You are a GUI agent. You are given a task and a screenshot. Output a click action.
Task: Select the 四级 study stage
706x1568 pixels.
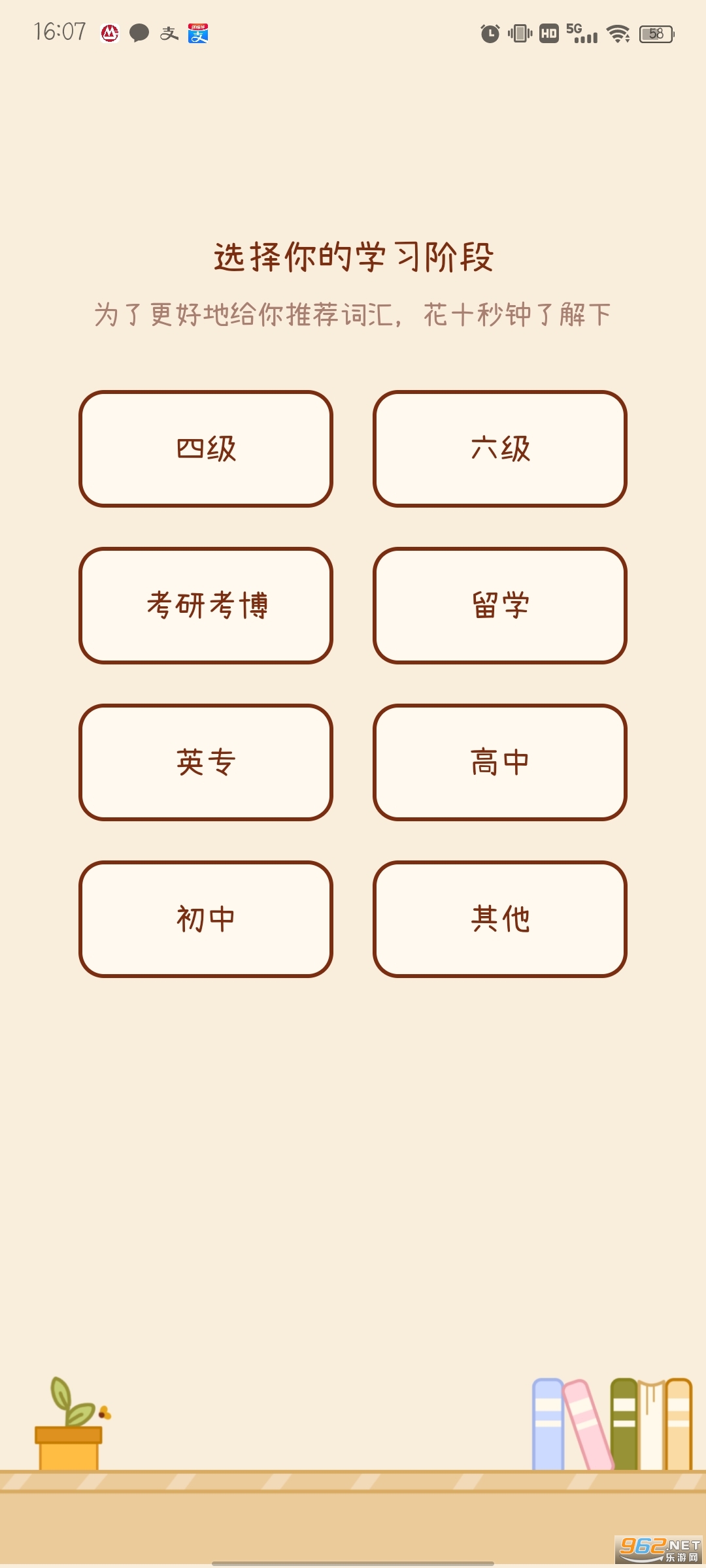206,449
